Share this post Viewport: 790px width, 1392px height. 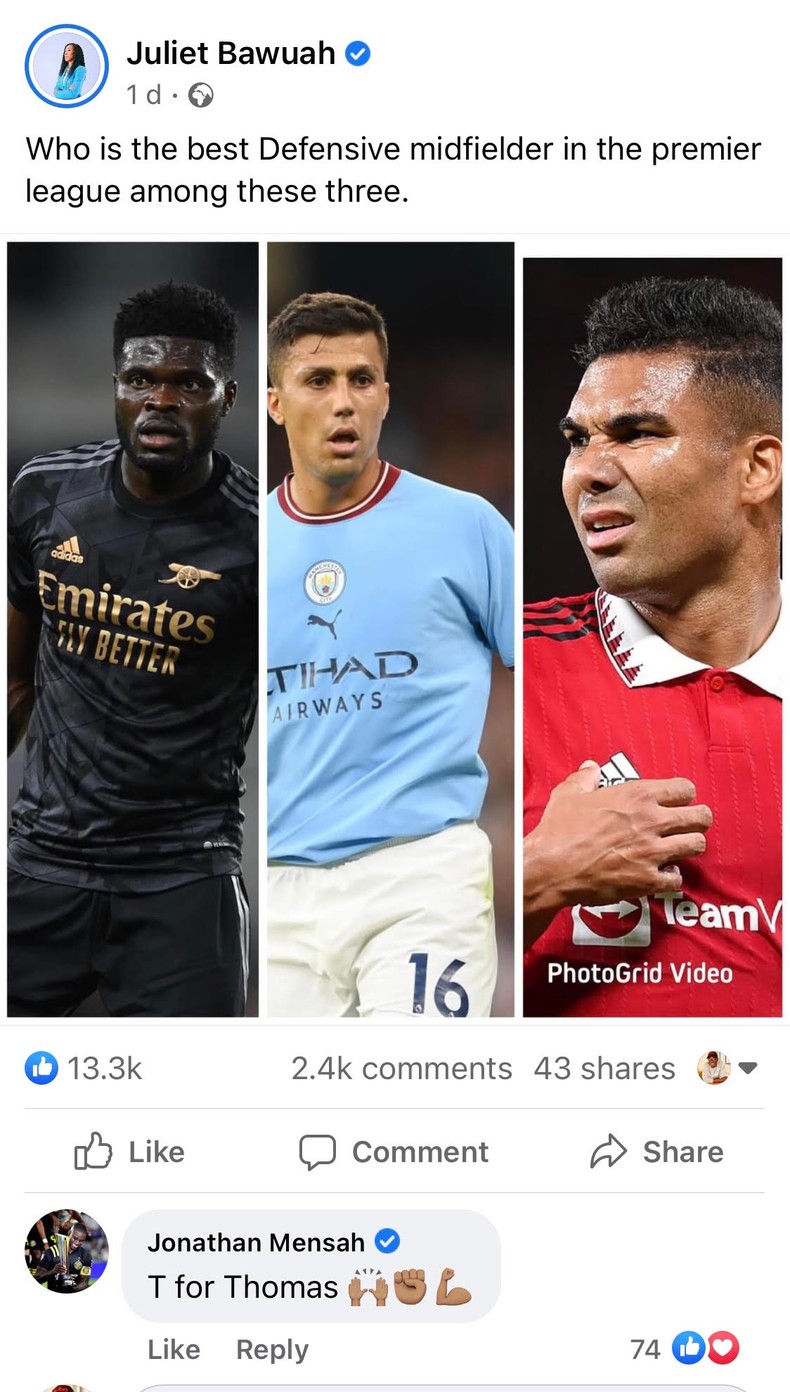(656, 1152)
